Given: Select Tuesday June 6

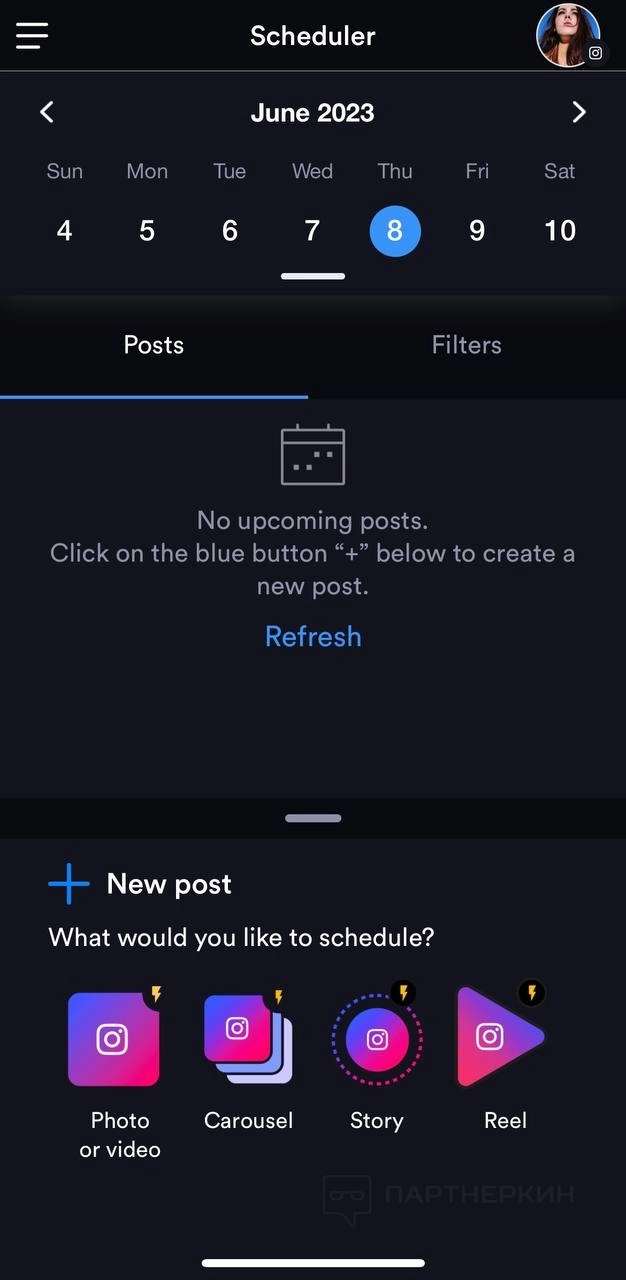Looking at the screenshot, I should click(x=229, y=231).
